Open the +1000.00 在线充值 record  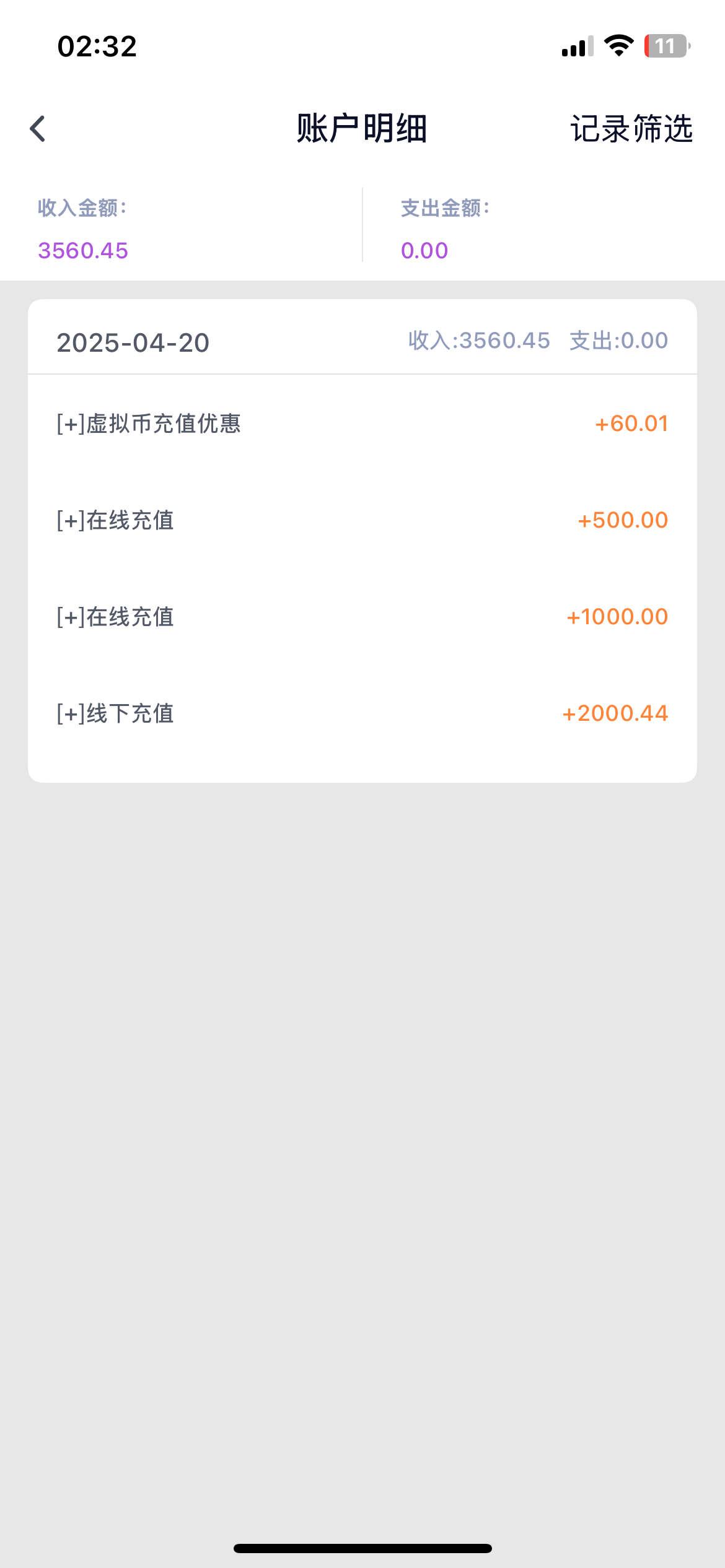coord(362,617)
